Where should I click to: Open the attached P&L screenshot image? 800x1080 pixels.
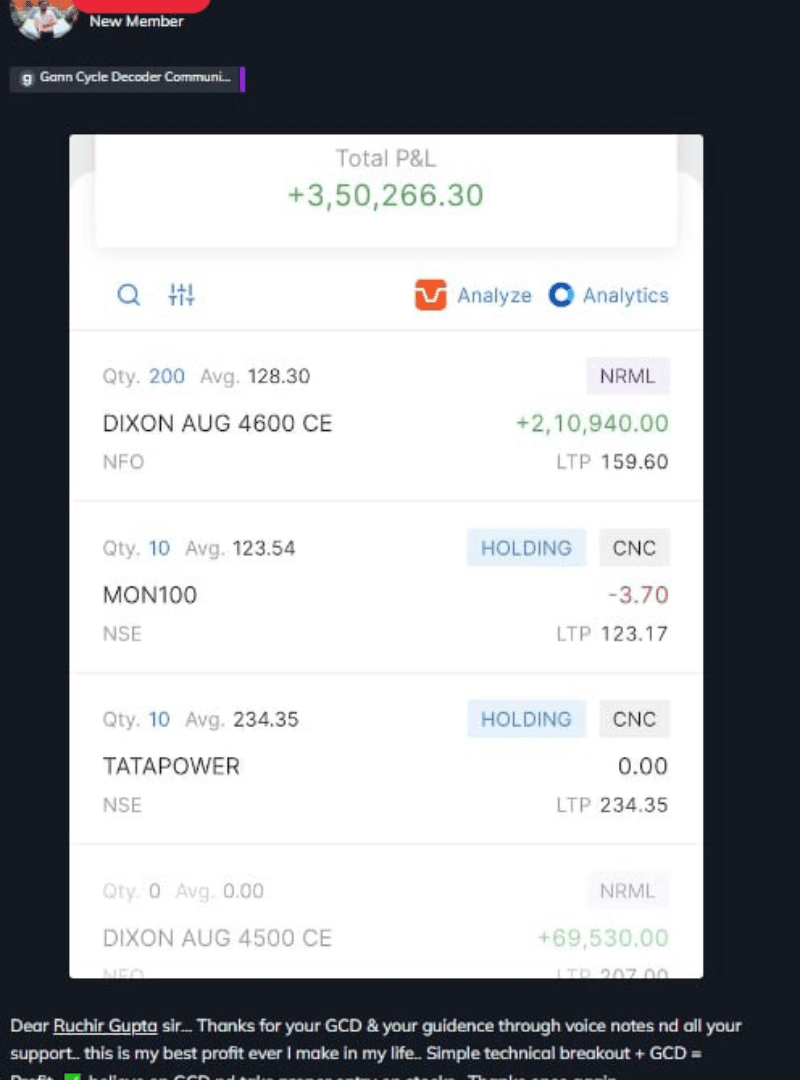pyautogui.click(x=386, y=556)
